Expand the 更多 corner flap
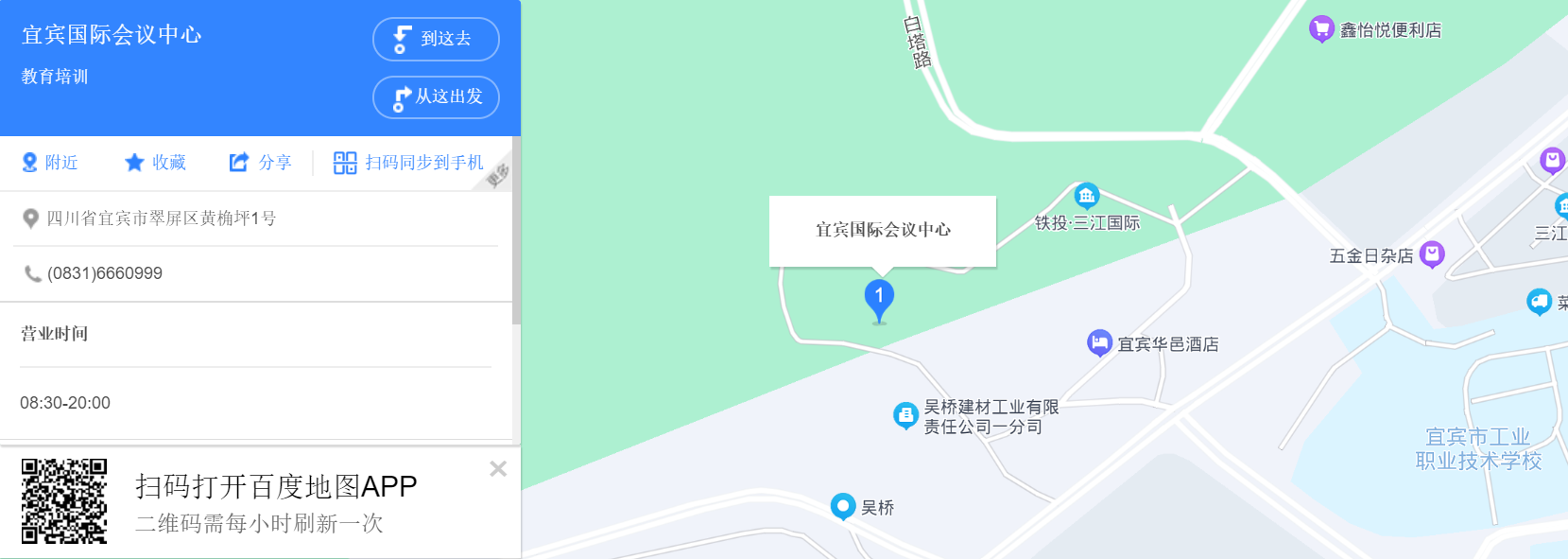 pos(497,175)
